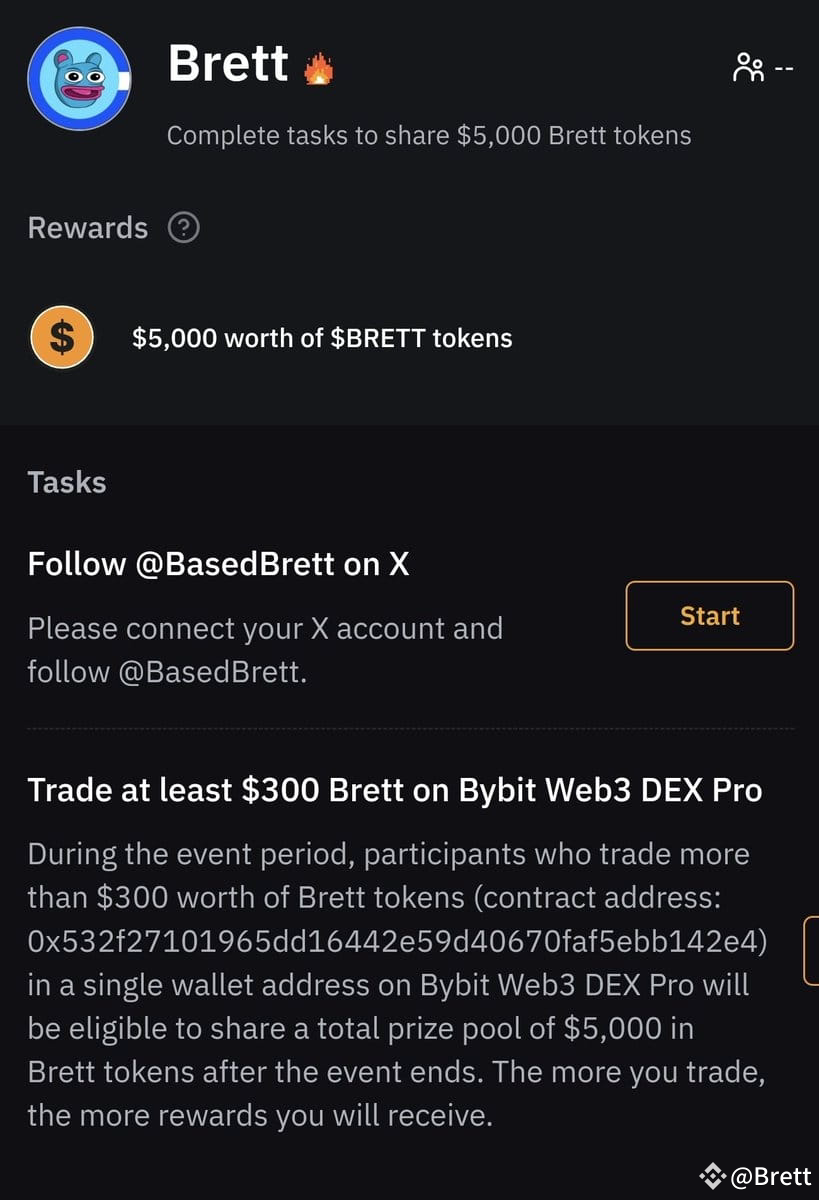Open the Follow @BasedBrett on X task

coord(709,616)
